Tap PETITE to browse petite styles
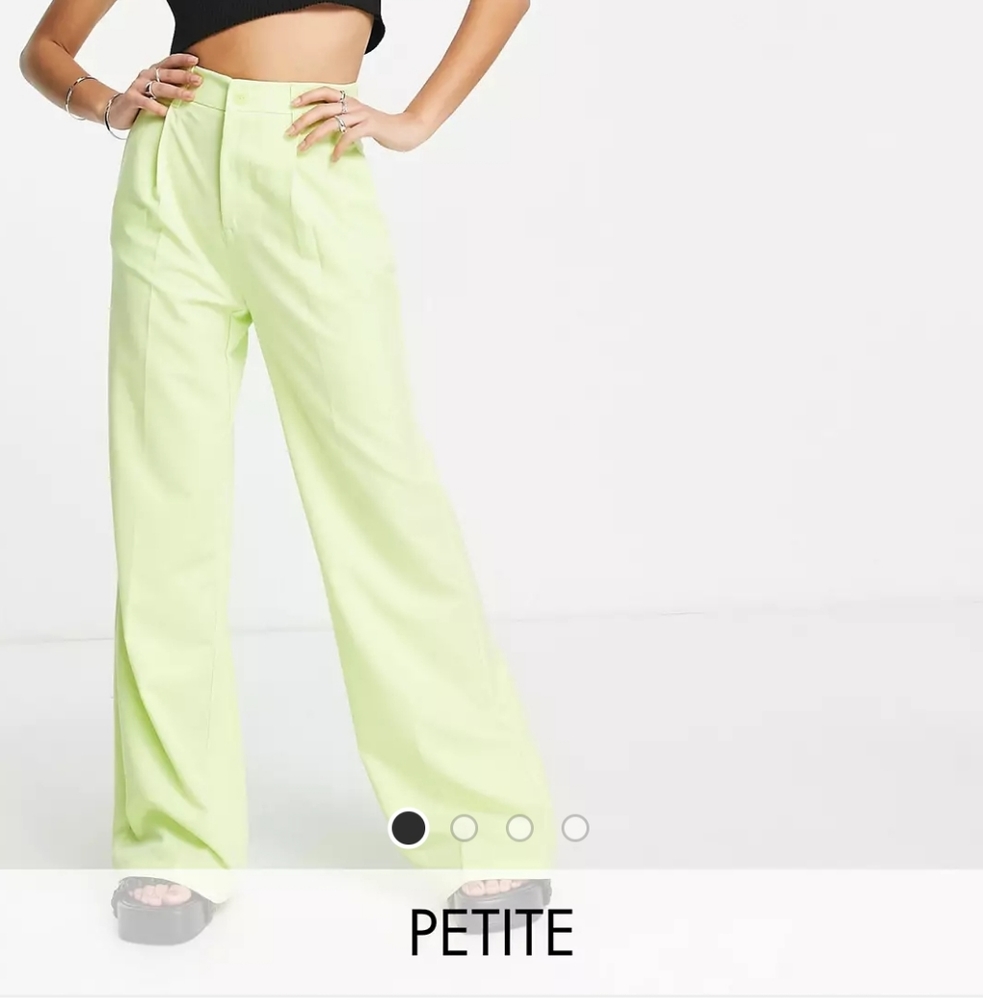 pos(491,930)
